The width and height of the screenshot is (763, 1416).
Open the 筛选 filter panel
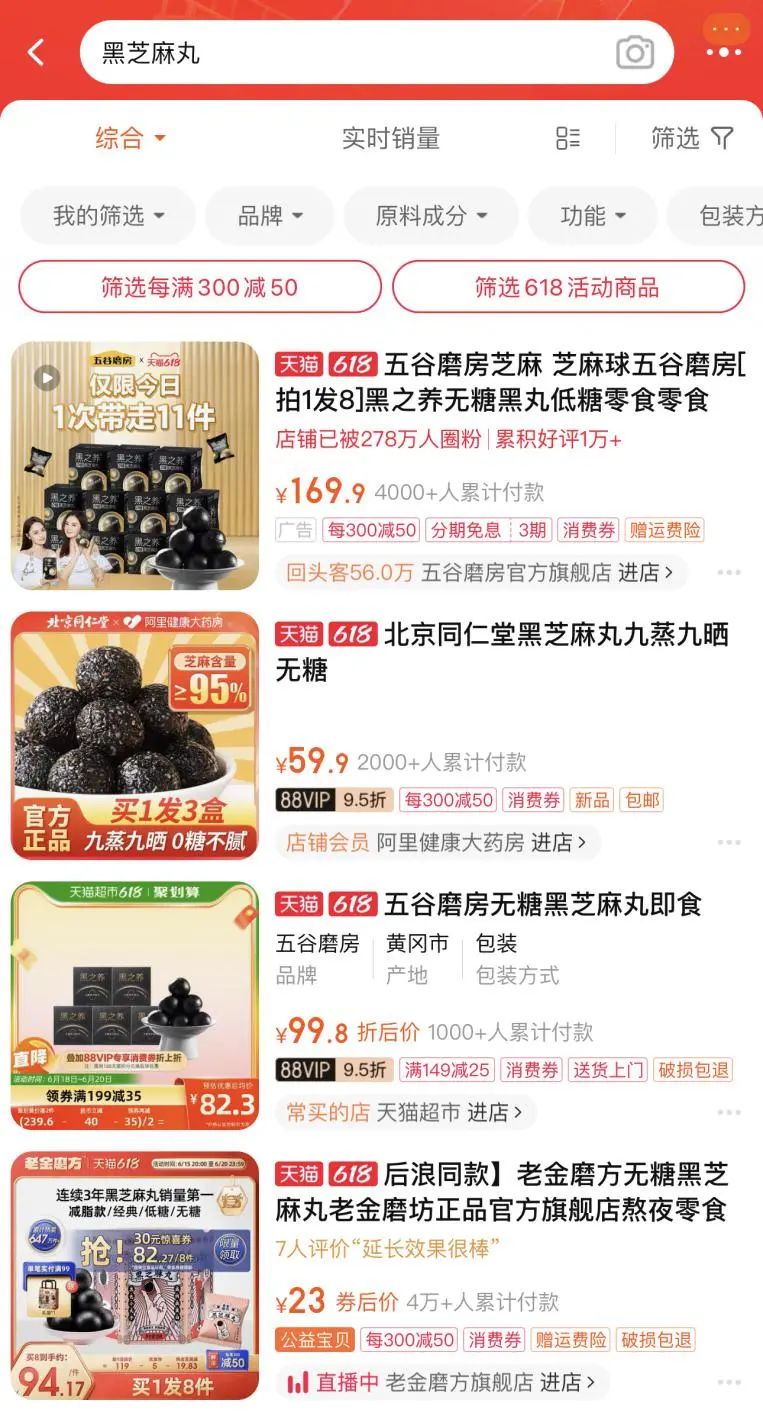[x=692, y=138]
